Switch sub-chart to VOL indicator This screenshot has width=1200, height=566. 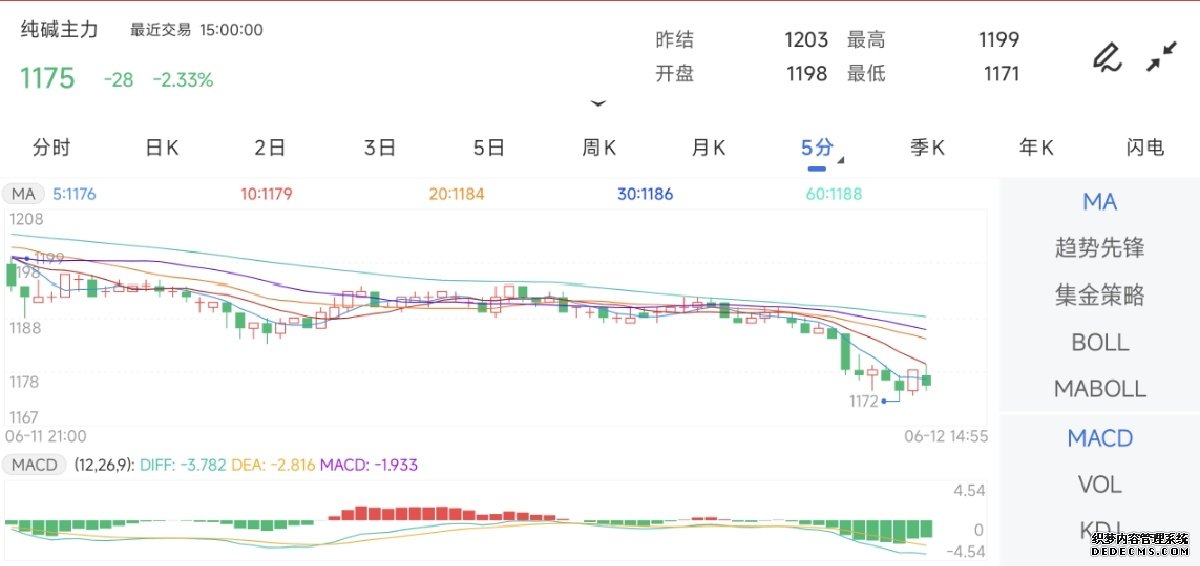(1099, 485)
